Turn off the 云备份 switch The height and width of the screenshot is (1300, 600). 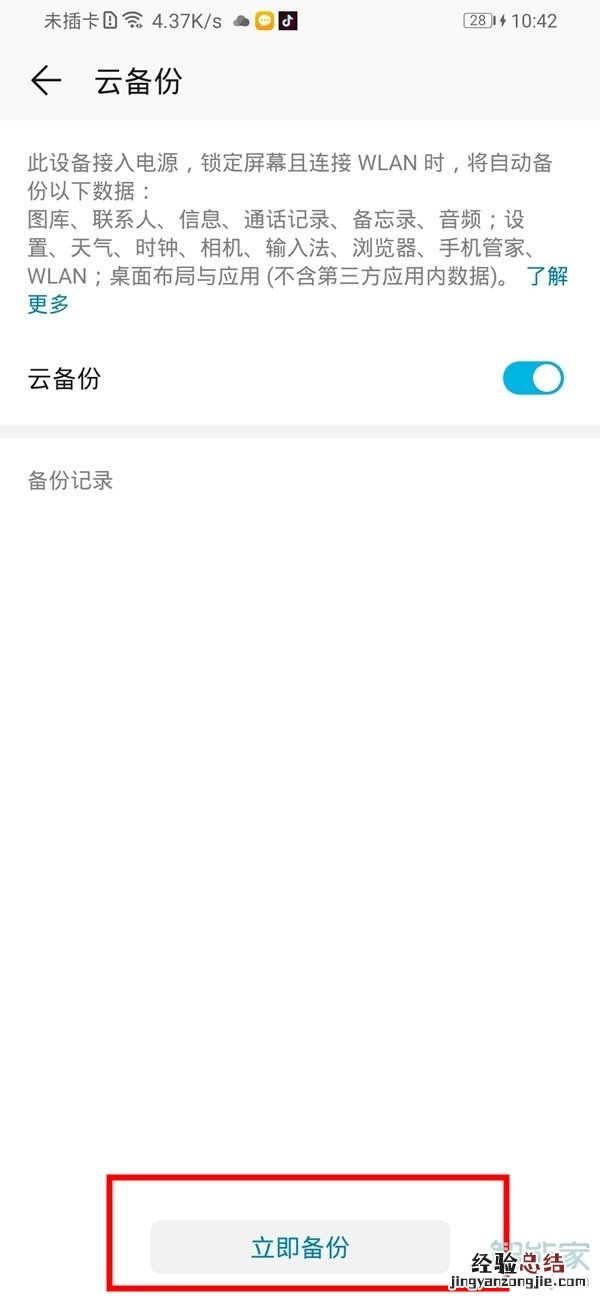pos(533,379)
